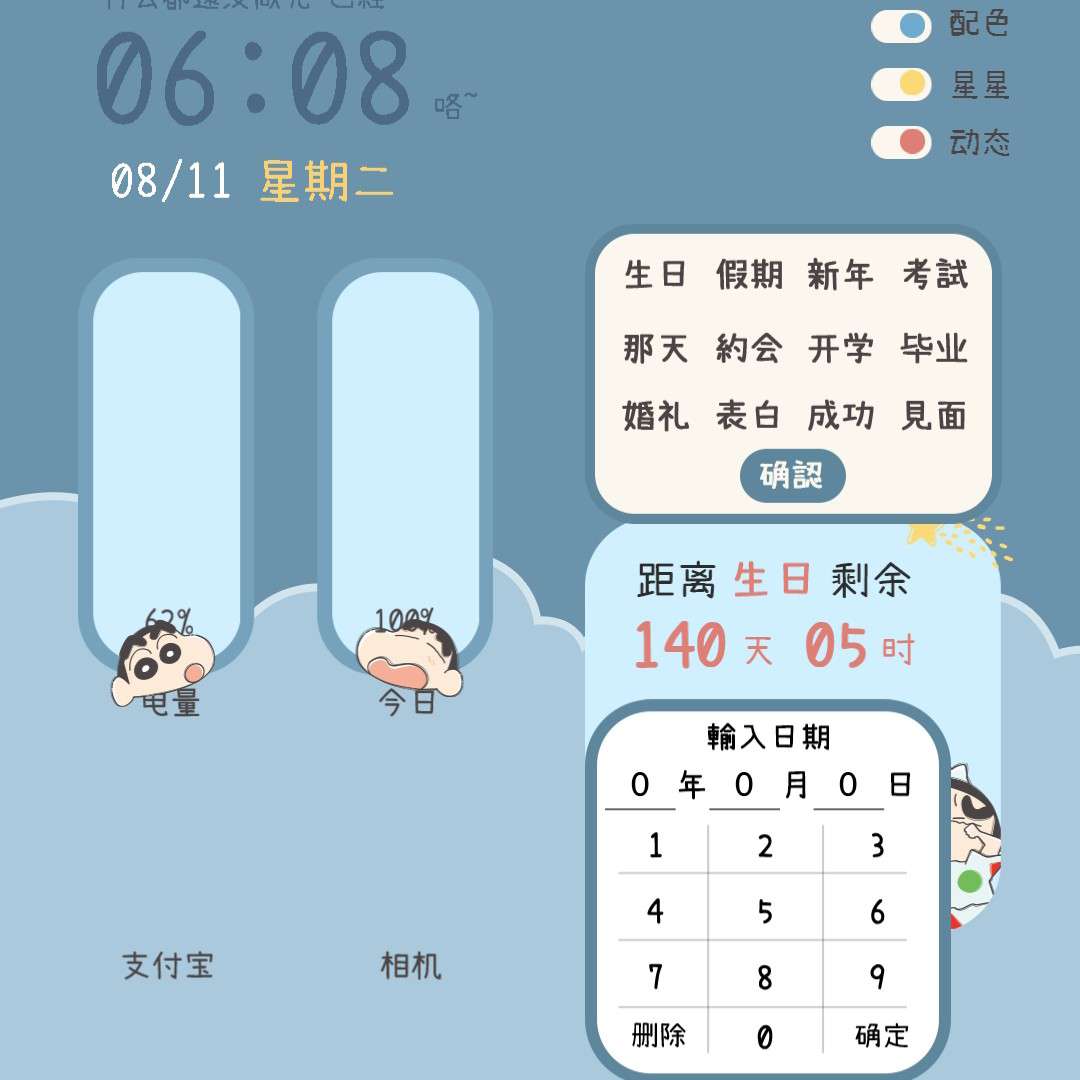Pick the 新年 event option
Screen dimensions: 1080x1080
pos(840,274)
